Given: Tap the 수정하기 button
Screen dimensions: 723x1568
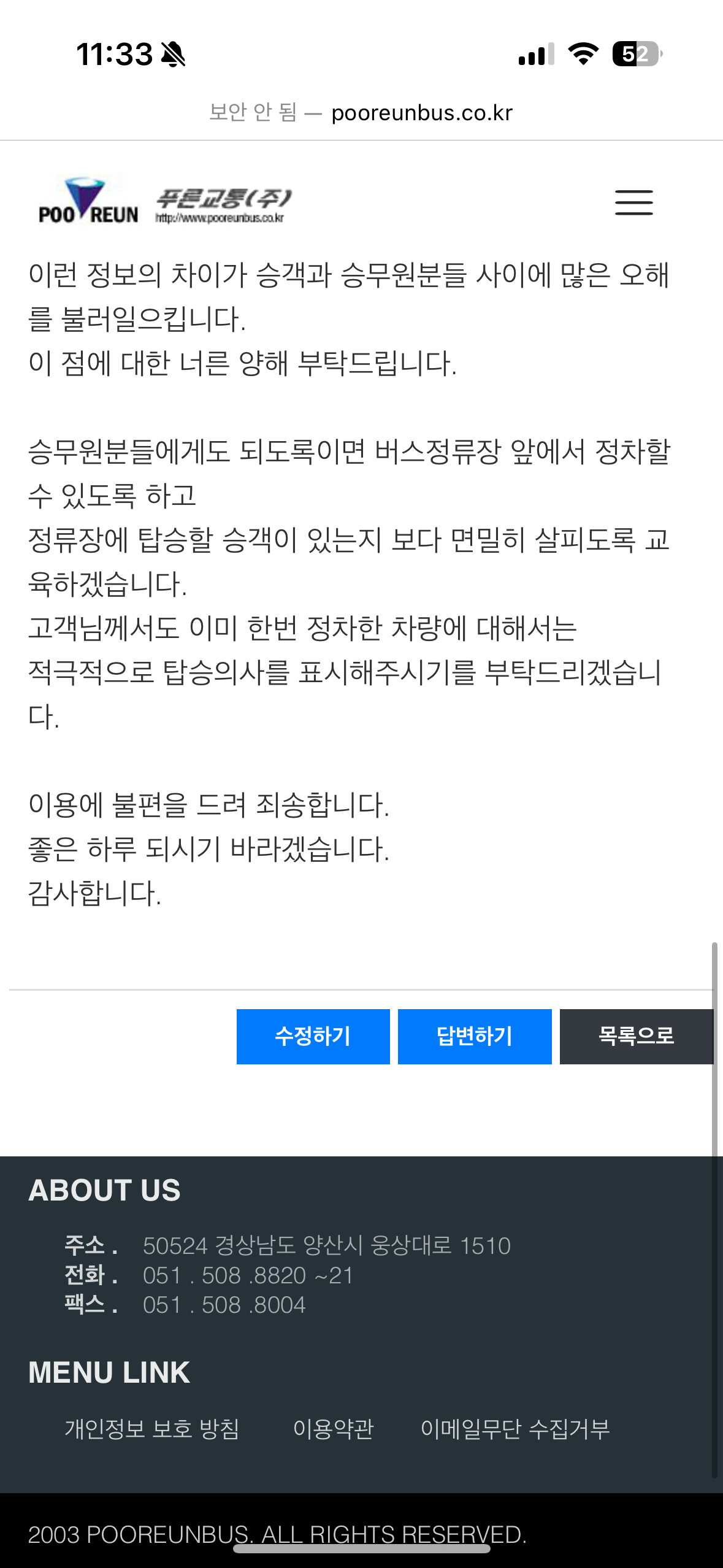Looking at the screenshot, I should 313,1036.
